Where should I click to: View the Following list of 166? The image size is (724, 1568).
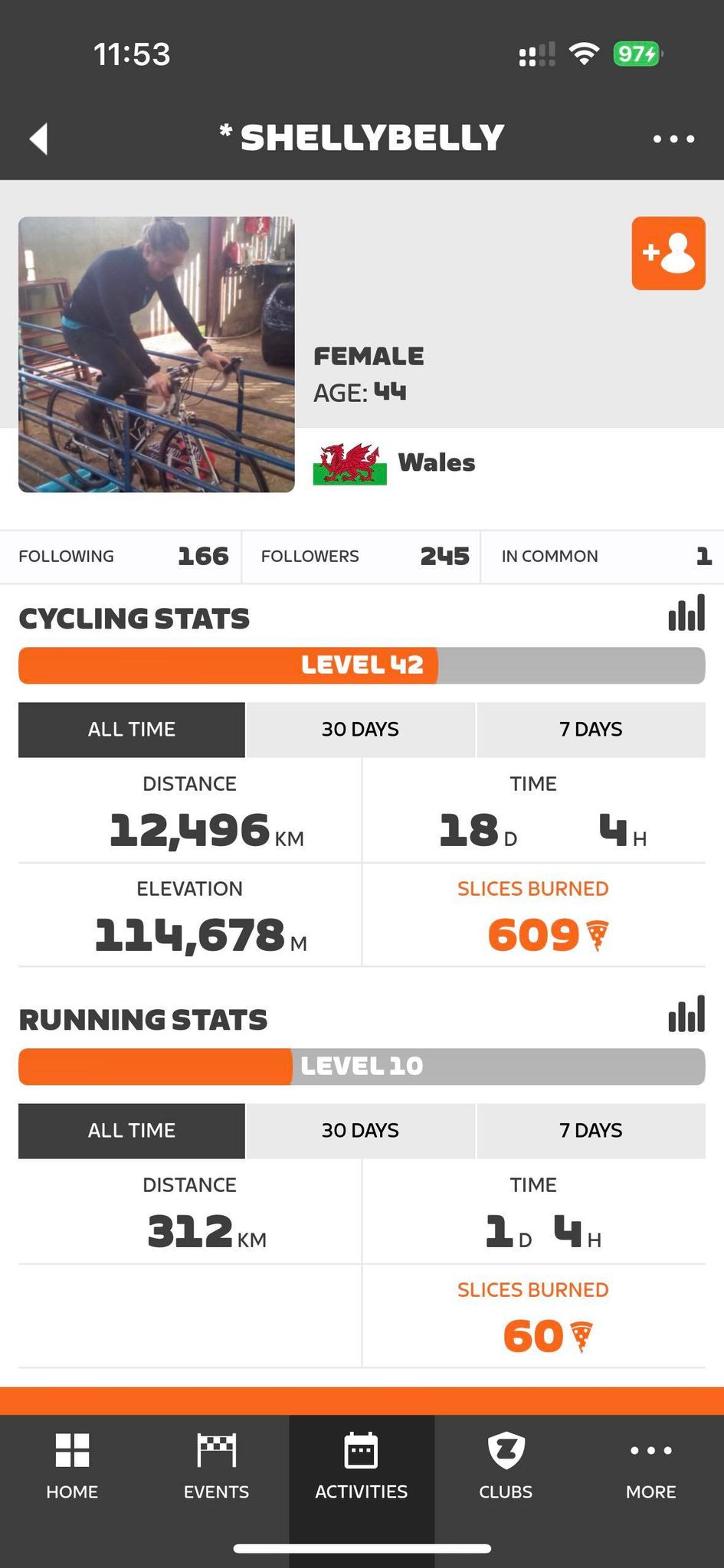click(123, 557)
